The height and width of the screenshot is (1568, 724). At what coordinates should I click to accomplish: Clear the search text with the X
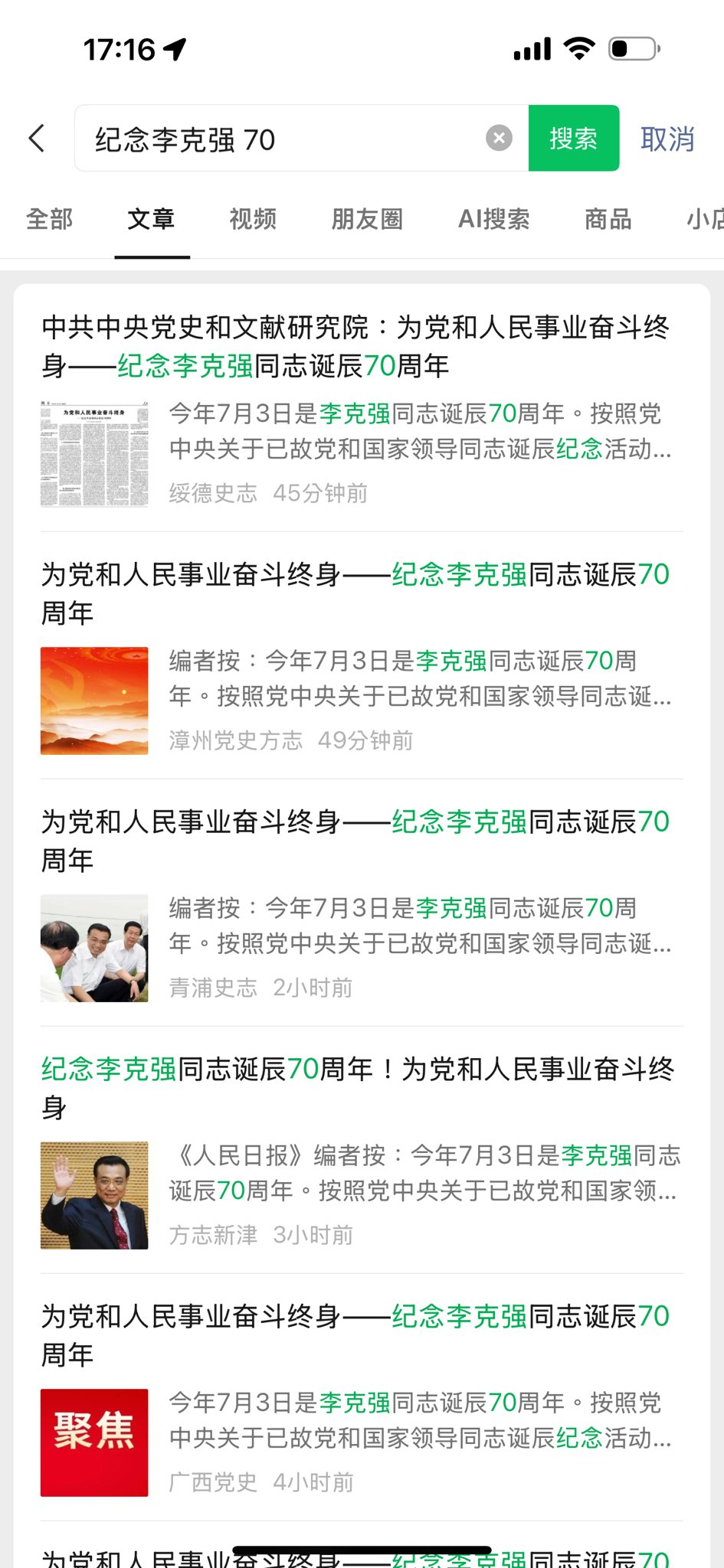pyautogui.click(x=499, y=139)
